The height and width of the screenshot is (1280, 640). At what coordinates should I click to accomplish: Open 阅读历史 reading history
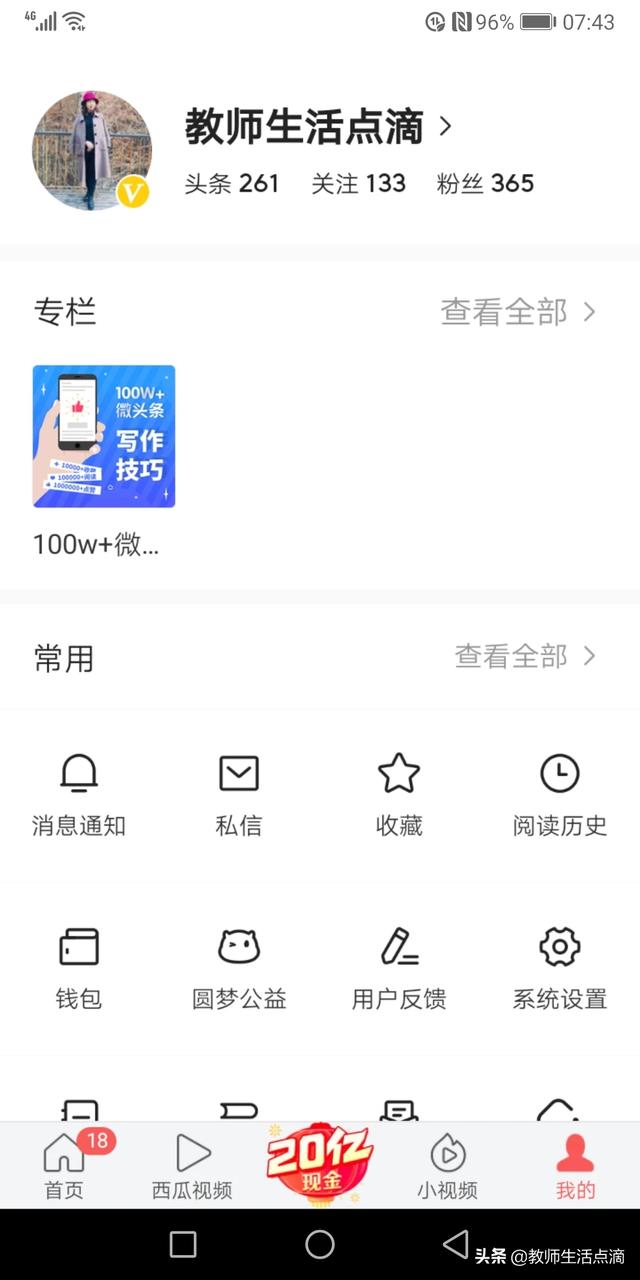click(559, 795)
